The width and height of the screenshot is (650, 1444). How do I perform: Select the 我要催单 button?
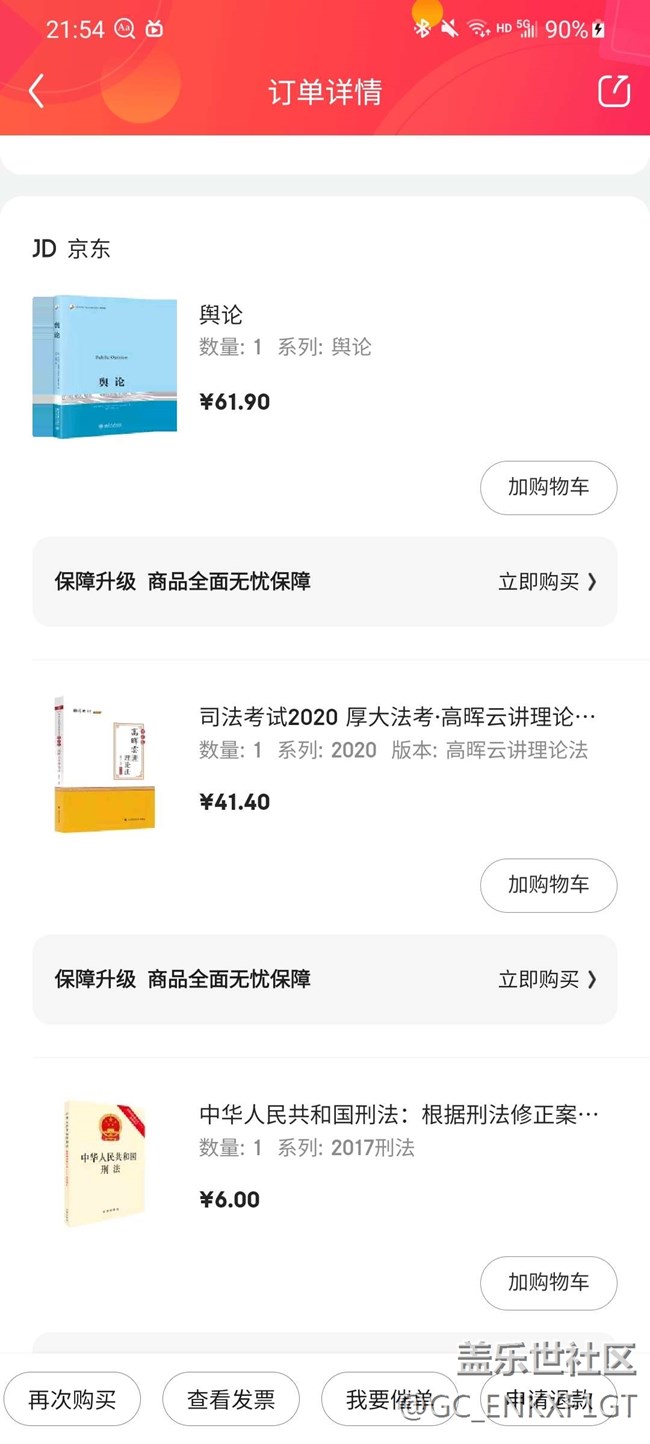pos(389,1400)
